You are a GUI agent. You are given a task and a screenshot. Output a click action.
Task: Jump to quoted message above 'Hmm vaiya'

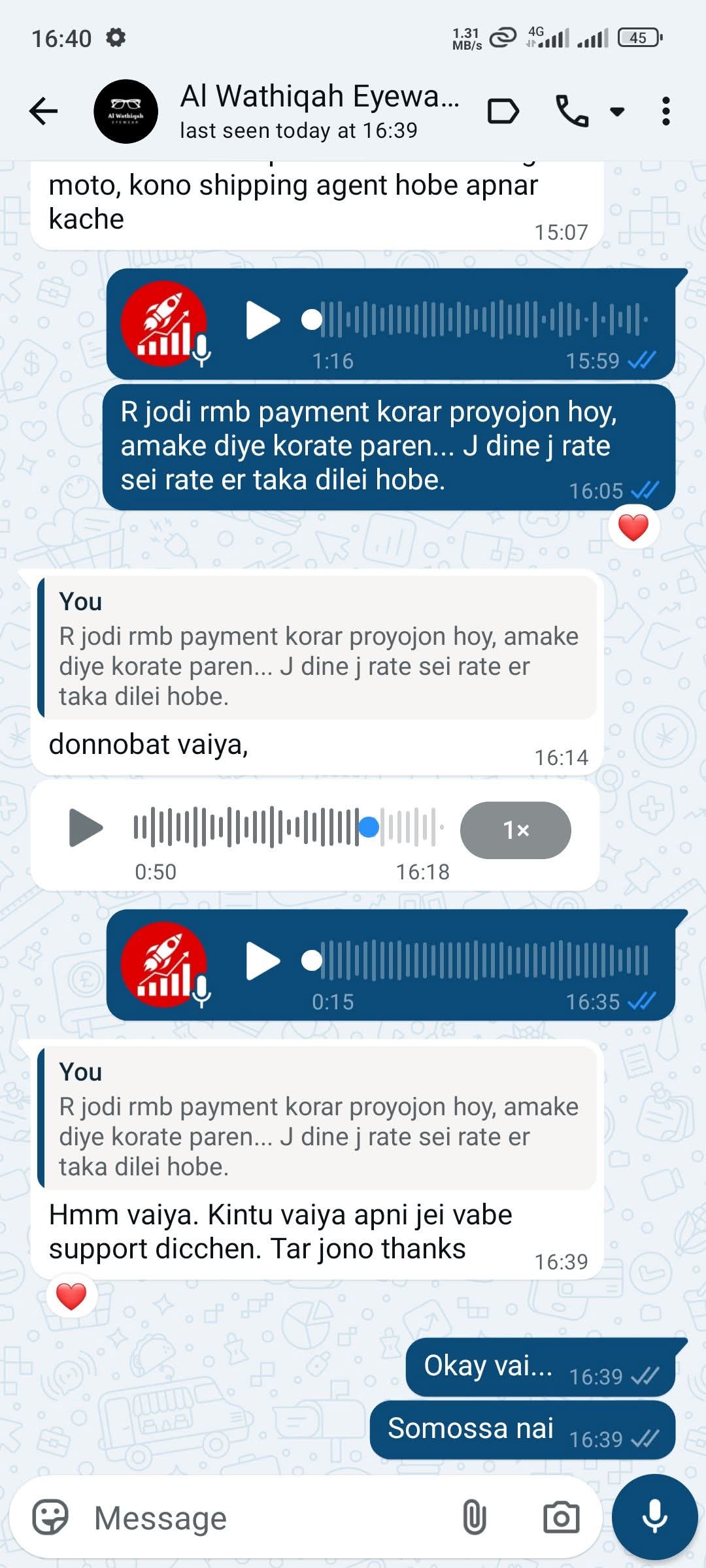click(x=318, y=1119)
